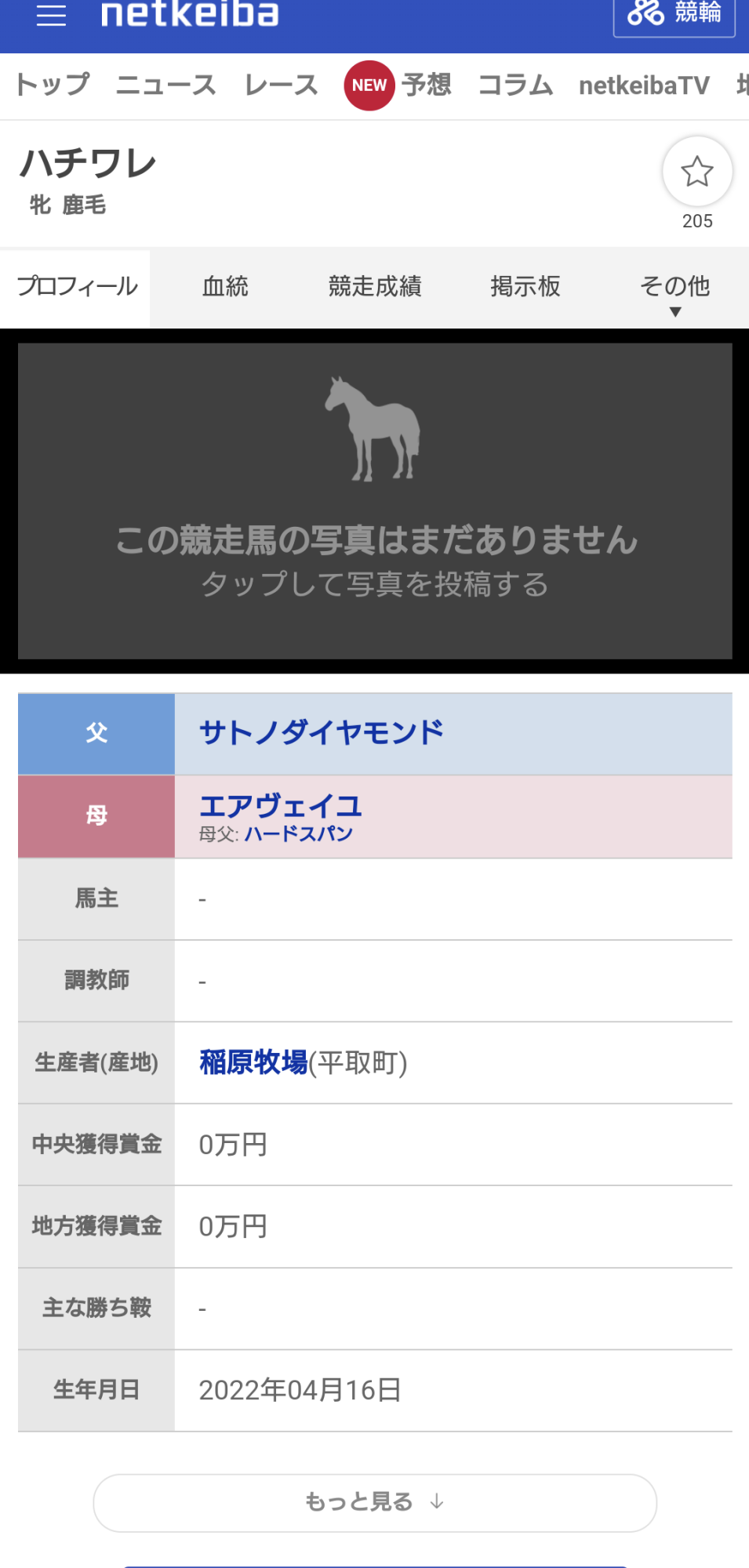Switch to the レース section
The image size is (749, 1568).
click(281, 85)
